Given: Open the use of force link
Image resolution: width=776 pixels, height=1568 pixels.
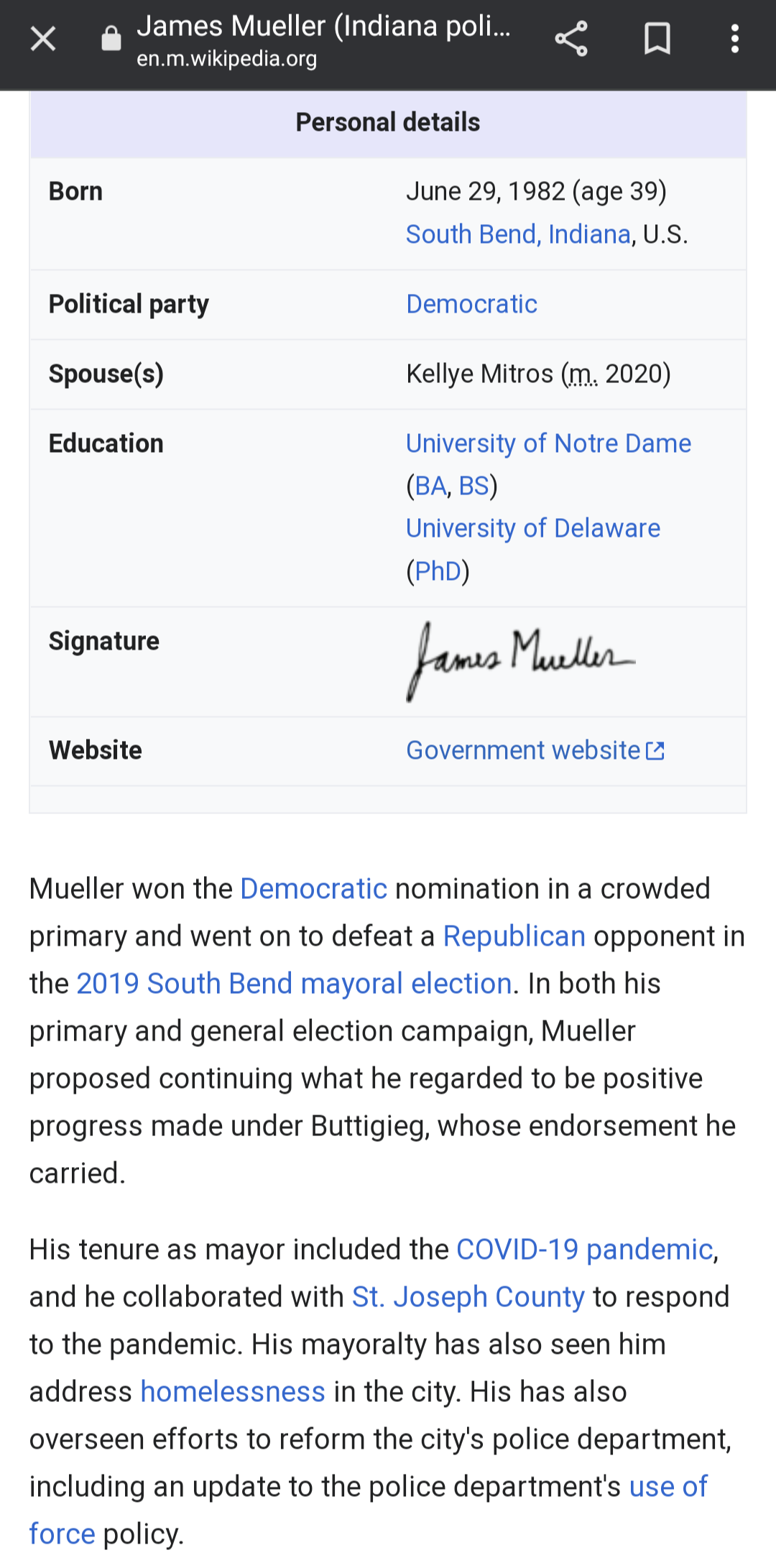Looking at the screenshot, I should click(668, 1487).
